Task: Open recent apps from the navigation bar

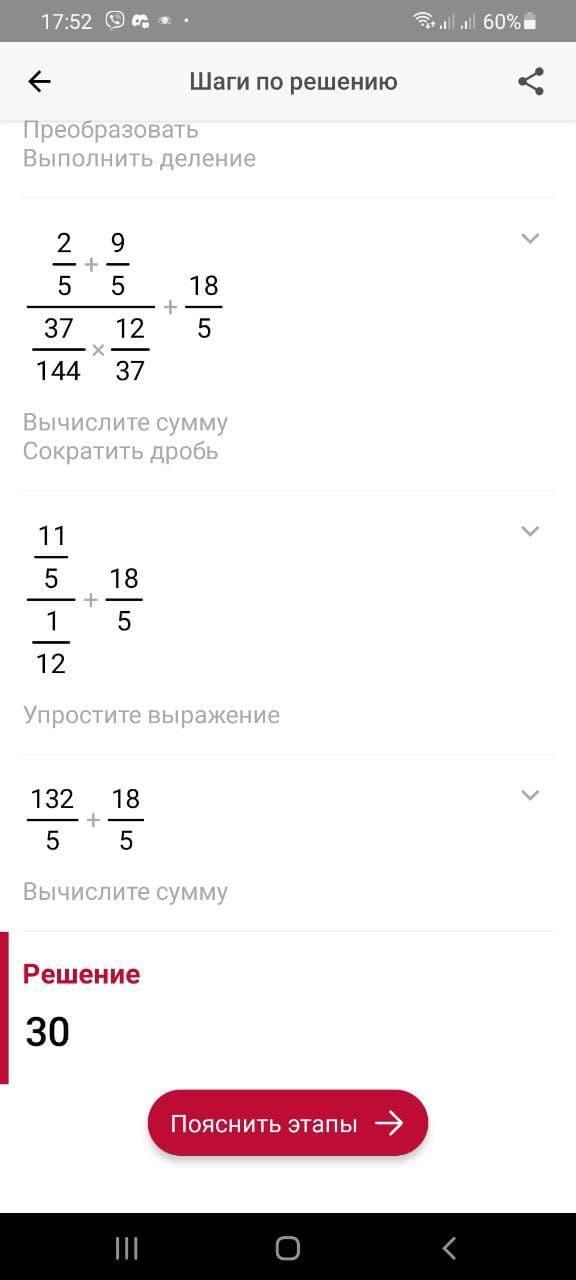Action: [x=127, y=1247]
